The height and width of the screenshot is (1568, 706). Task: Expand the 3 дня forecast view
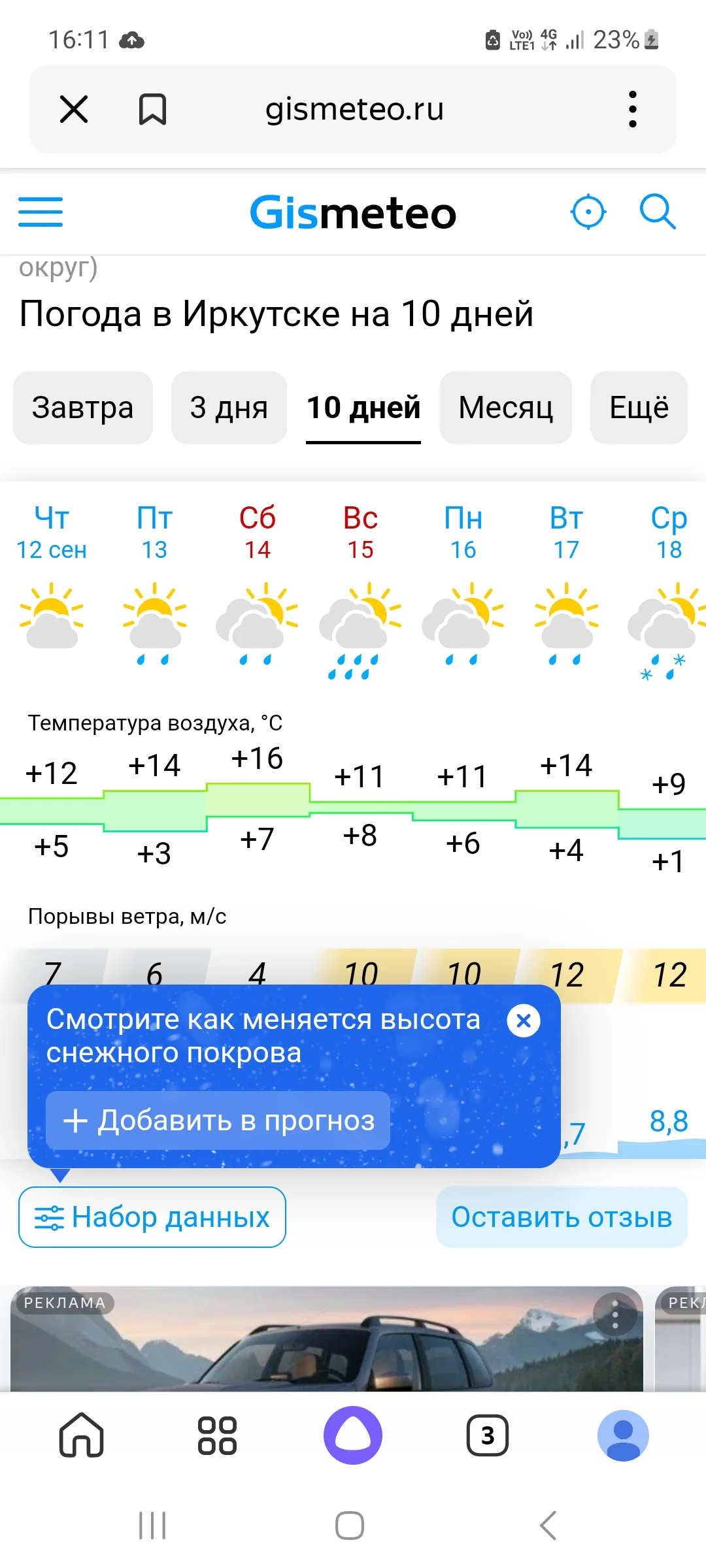click(228, 408)
